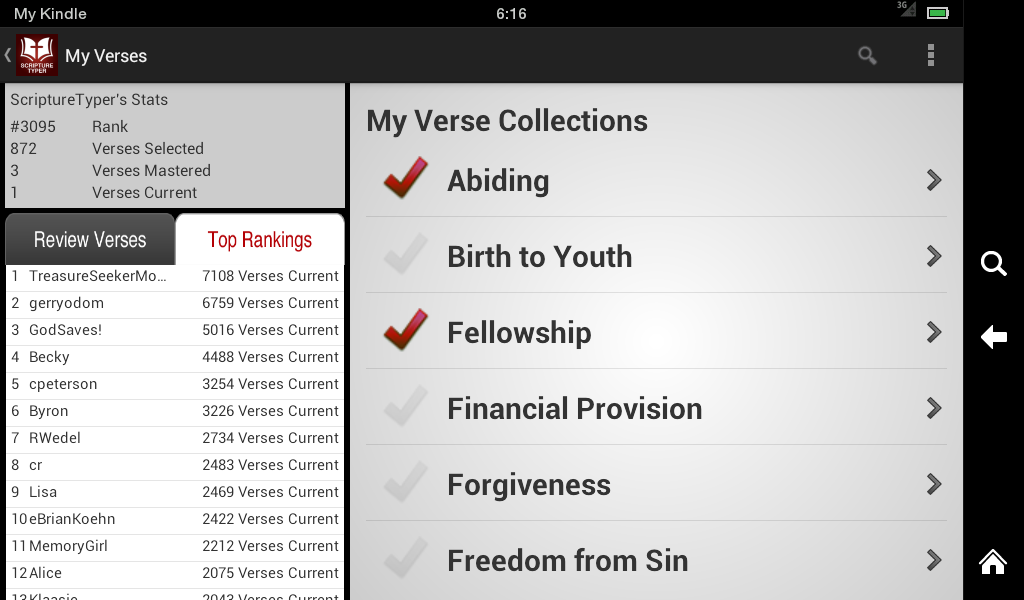The height and width of the screenshot is (600, 1024).
Task: Check the Forgiveness checkmark
Action: (x=406, y=482)
